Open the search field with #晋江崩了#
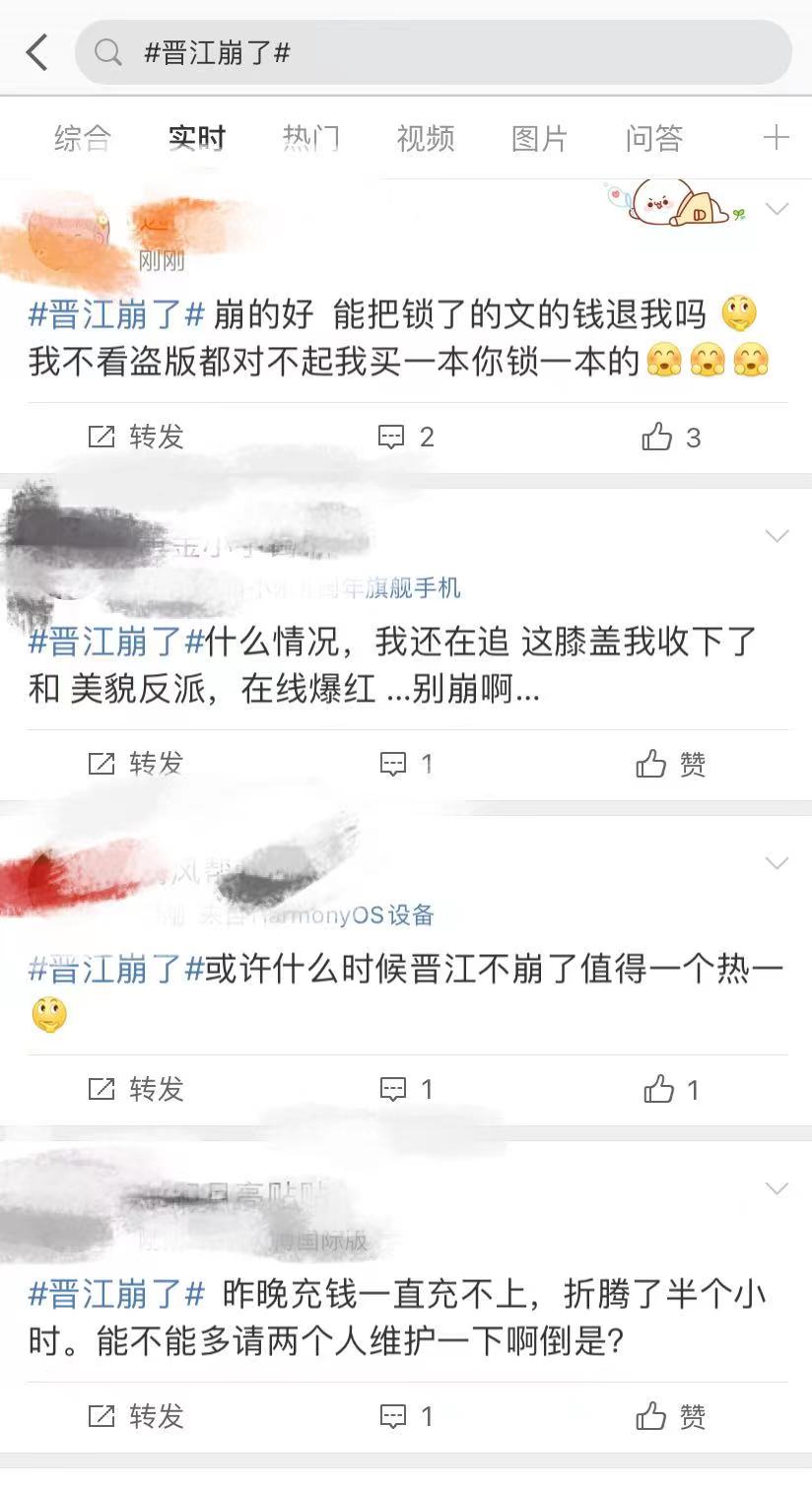The width and height of the screenshot is (812, 1493). pos(434,52)
